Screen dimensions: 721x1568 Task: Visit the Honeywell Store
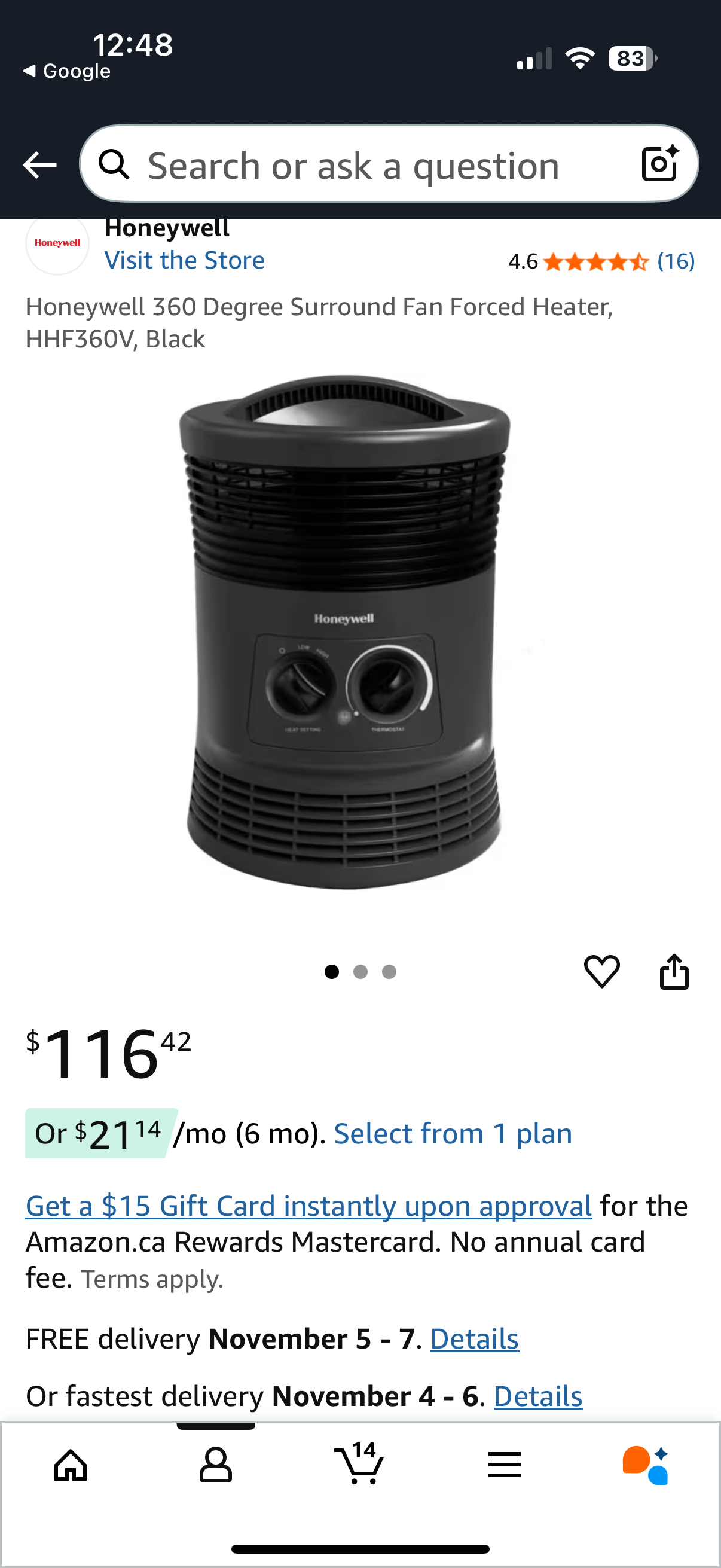184,261
